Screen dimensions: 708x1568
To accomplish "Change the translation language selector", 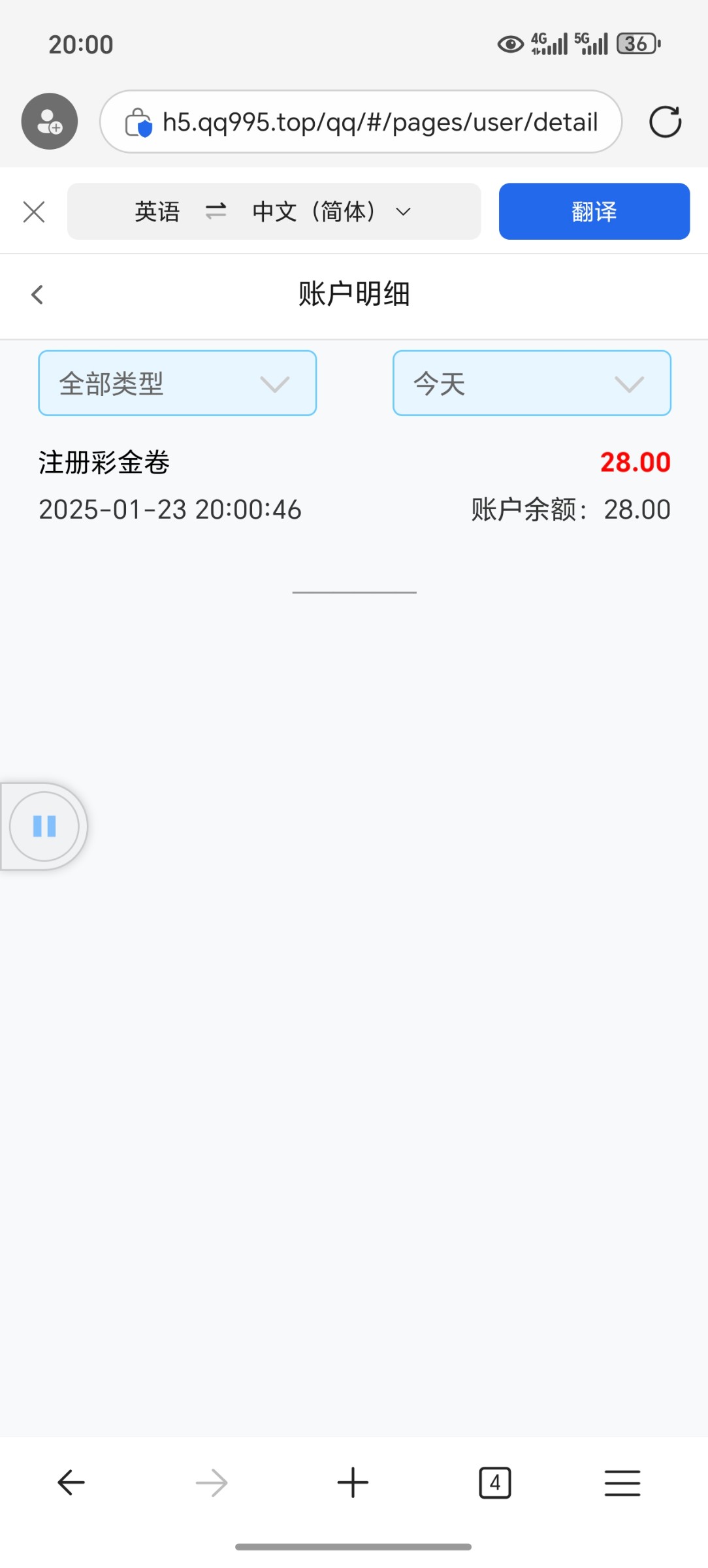I will (x=274, y=212).
